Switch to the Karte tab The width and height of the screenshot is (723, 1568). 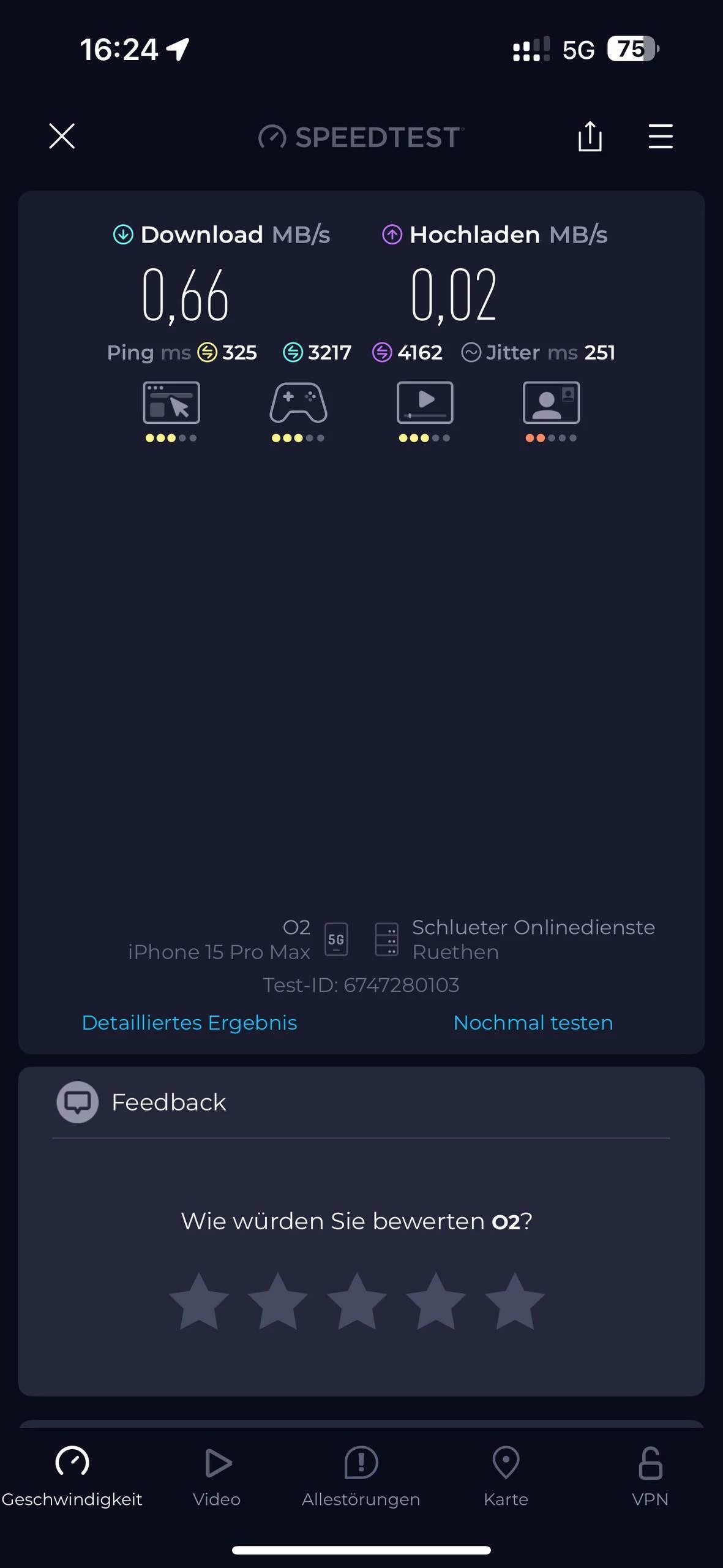coord(506,1476)
